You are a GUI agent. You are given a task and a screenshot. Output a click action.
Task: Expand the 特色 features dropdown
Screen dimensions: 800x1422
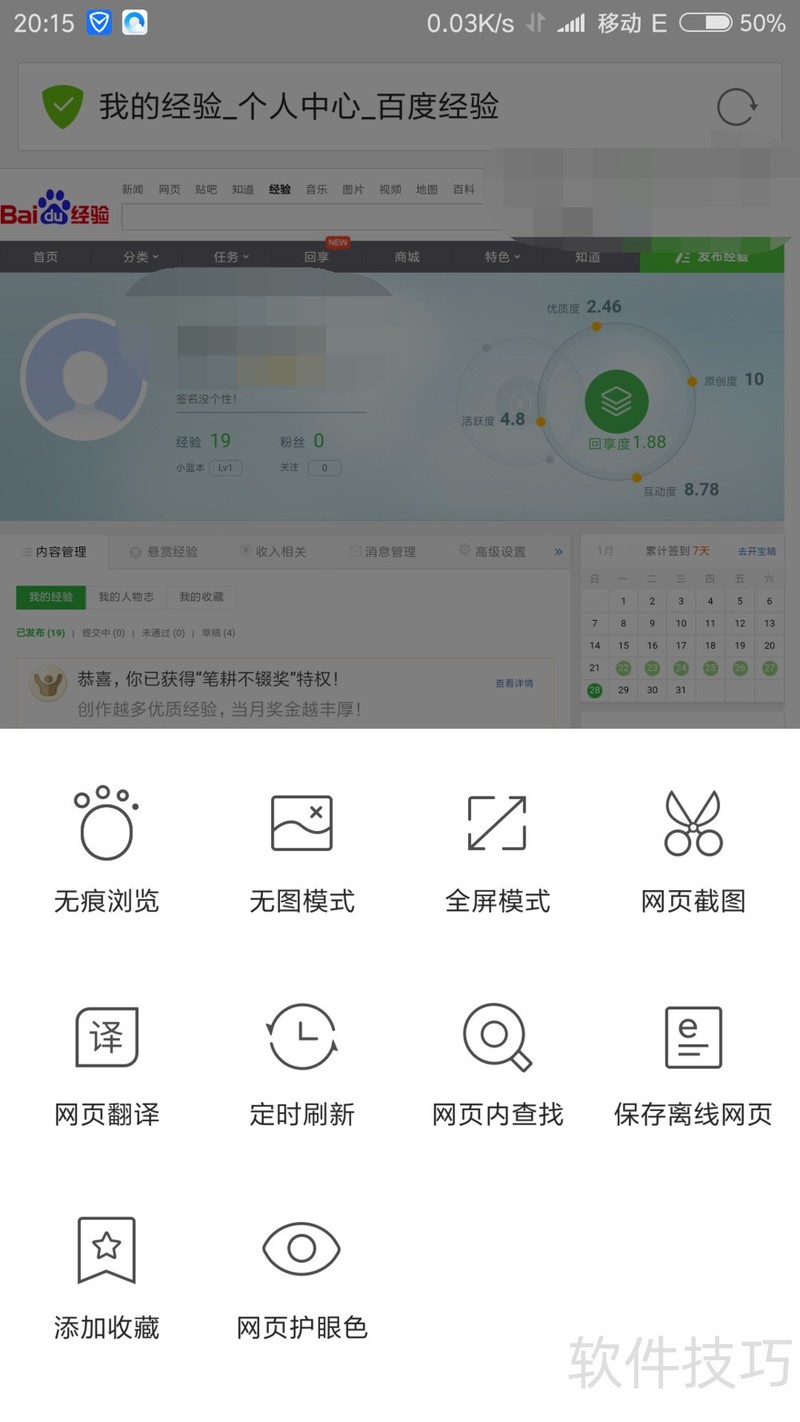tap(500, 257)
